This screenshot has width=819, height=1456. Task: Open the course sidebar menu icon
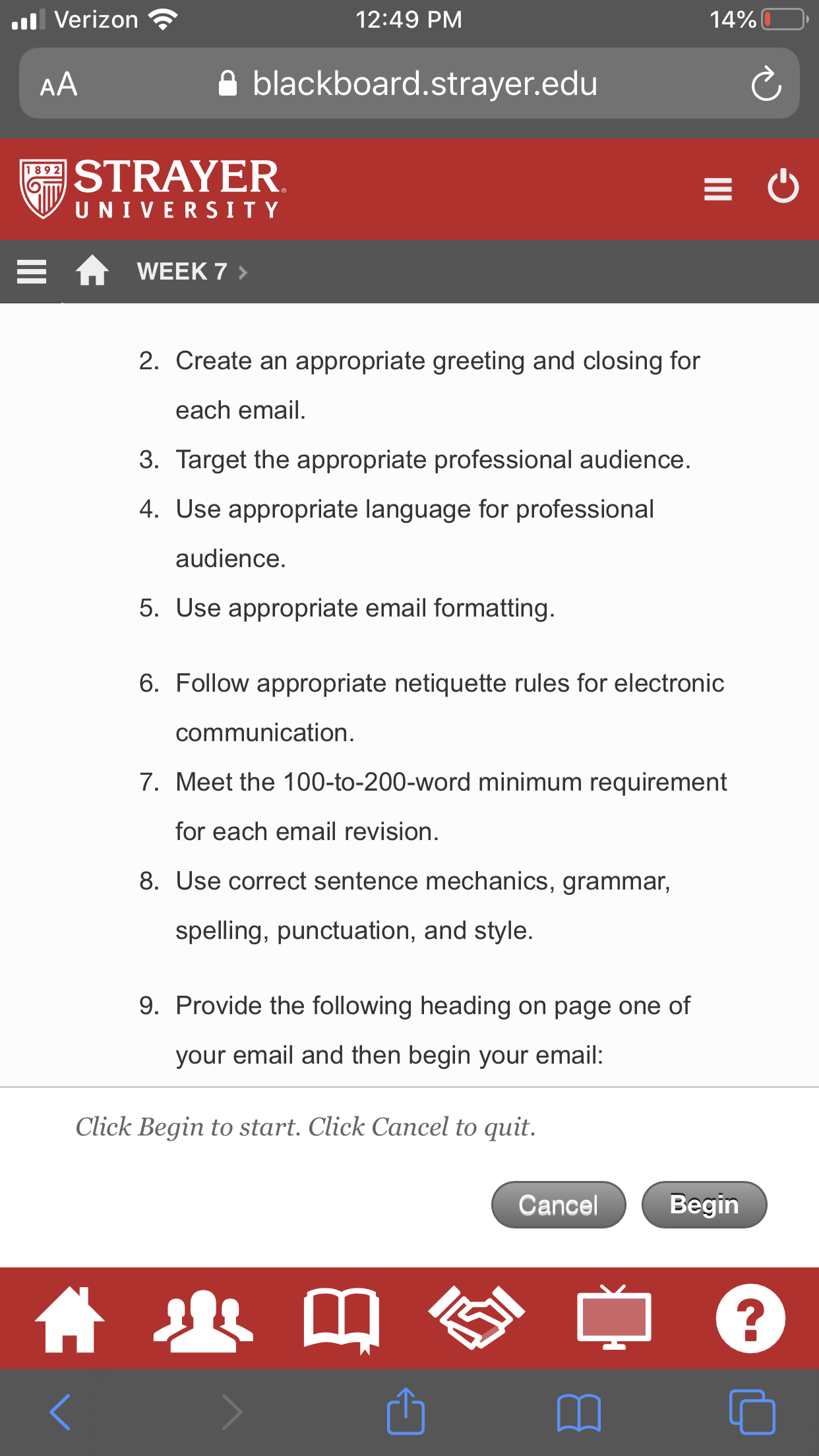(x=32, y=272)
